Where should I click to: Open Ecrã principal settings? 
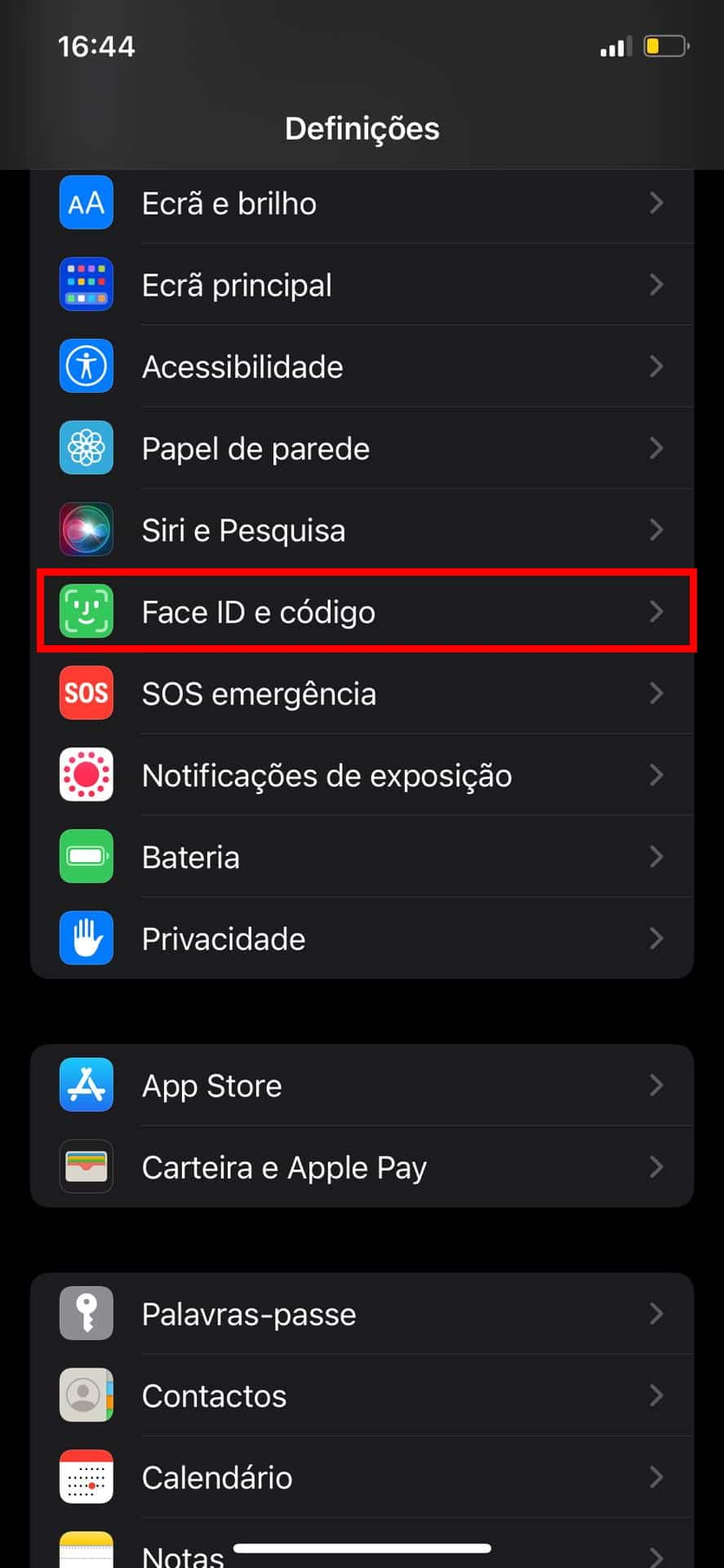pyautogui.click(x=362, y=285)
